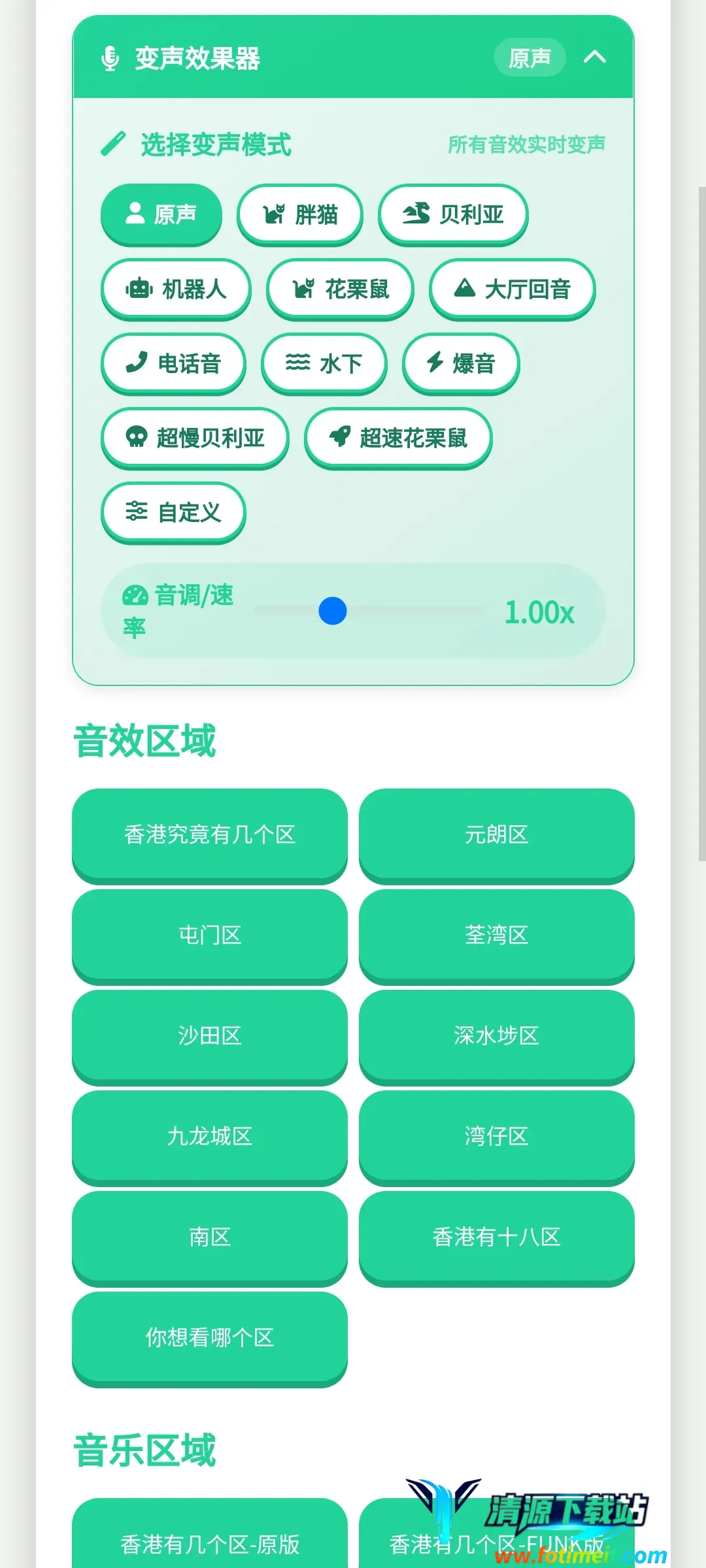Select the 花栗鼠 voice effect
706x1568 pixels.
[x=340, y=288]
